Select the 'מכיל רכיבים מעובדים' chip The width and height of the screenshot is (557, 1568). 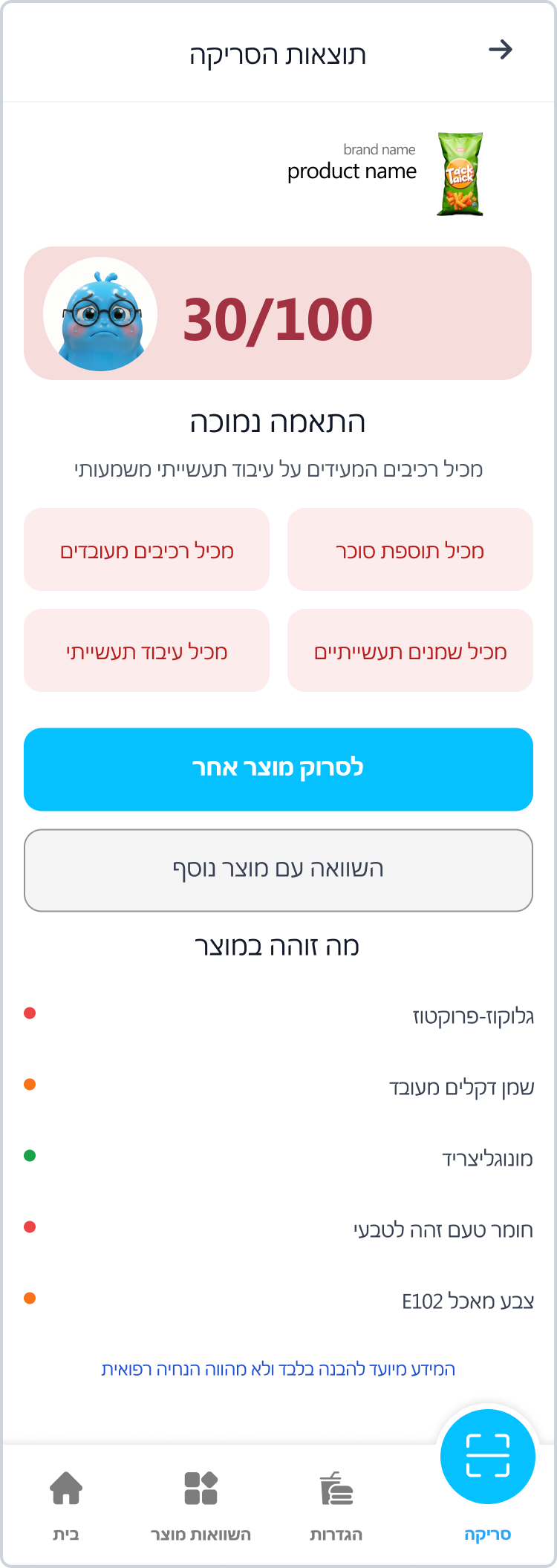(146, 550)
